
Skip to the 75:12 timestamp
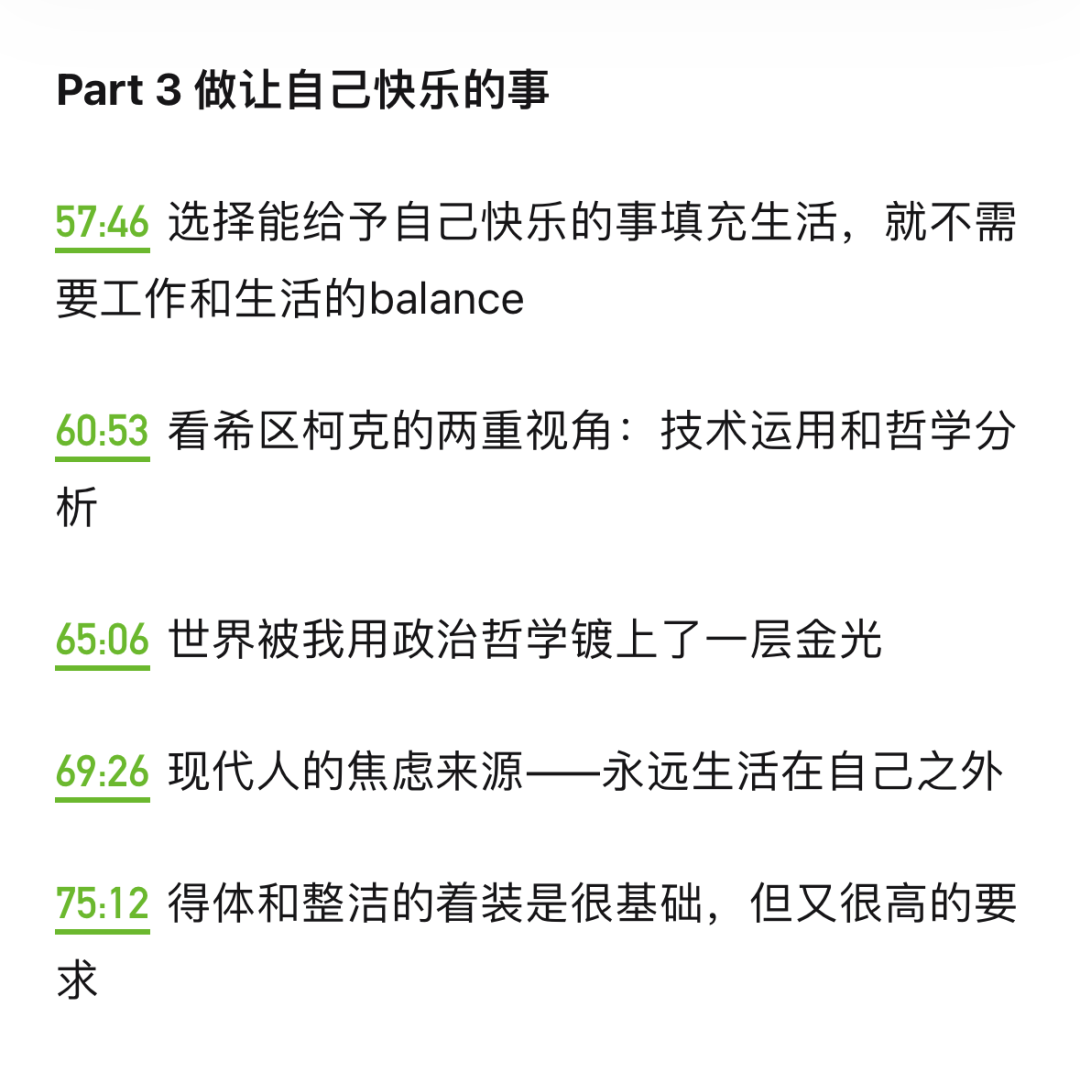(102, 905)
